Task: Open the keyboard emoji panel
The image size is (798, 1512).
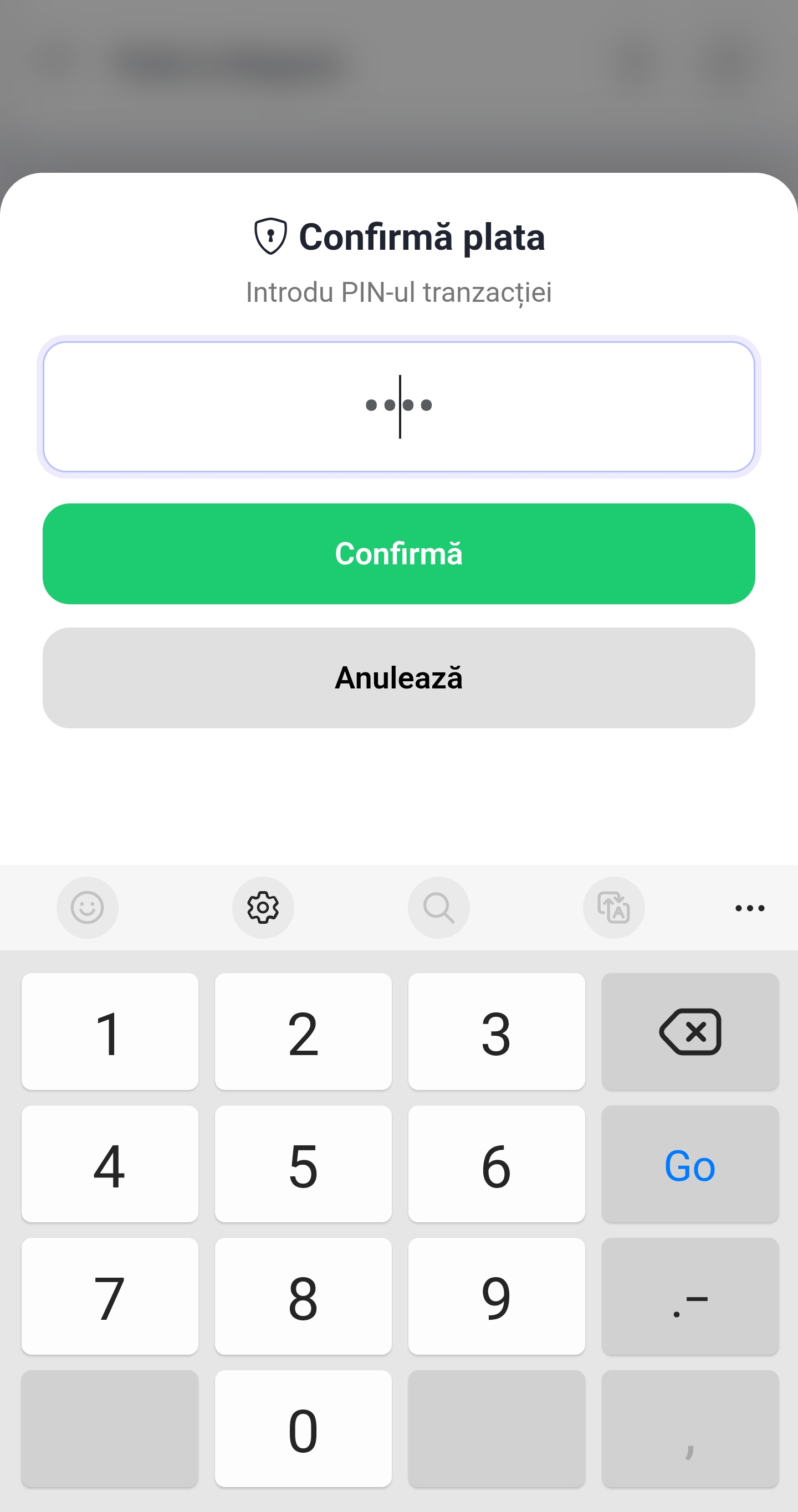Action: [88, 907]
